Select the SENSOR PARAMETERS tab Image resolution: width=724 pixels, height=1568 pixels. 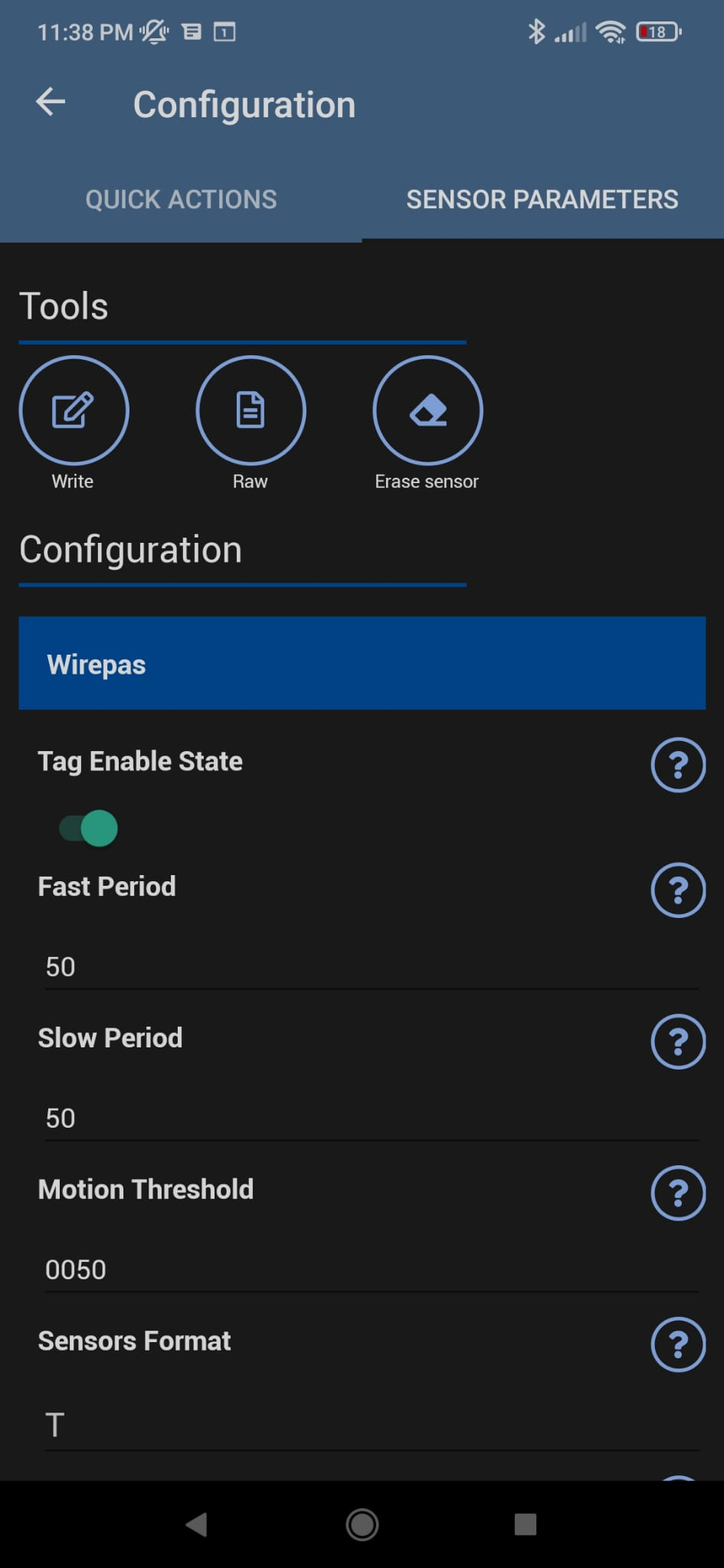point(542,199)
